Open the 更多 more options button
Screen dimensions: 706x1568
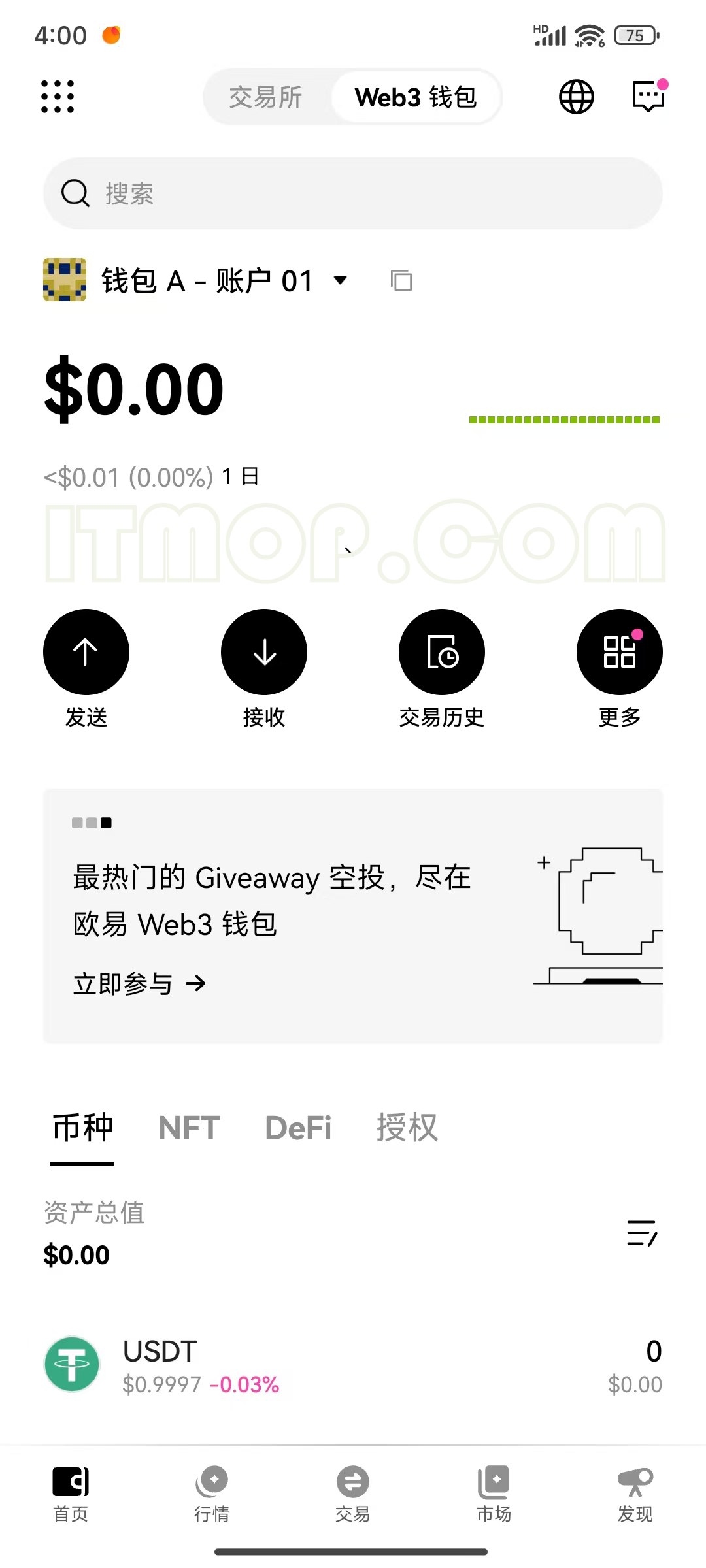click(619, 652)
